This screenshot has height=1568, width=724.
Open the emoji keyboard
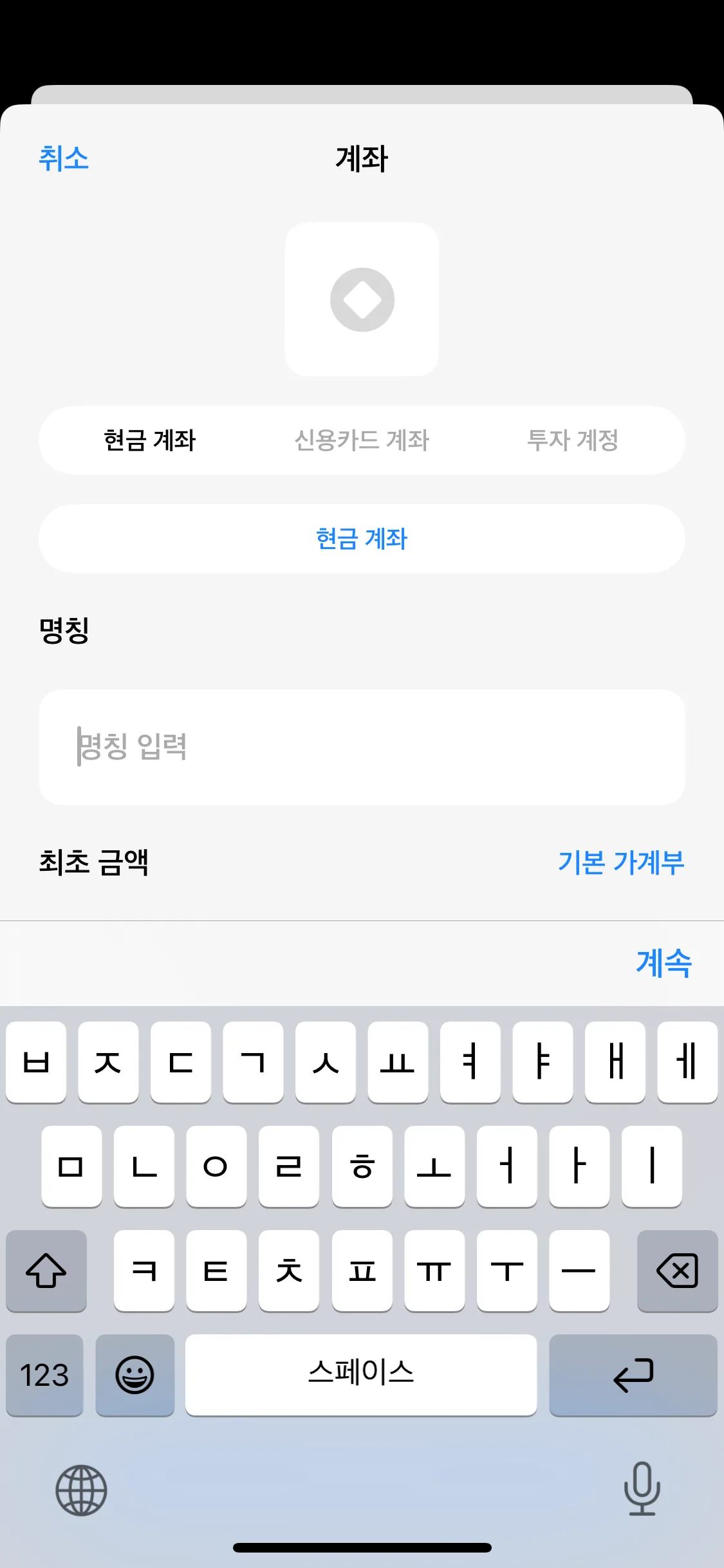(x=135, y=1376)
